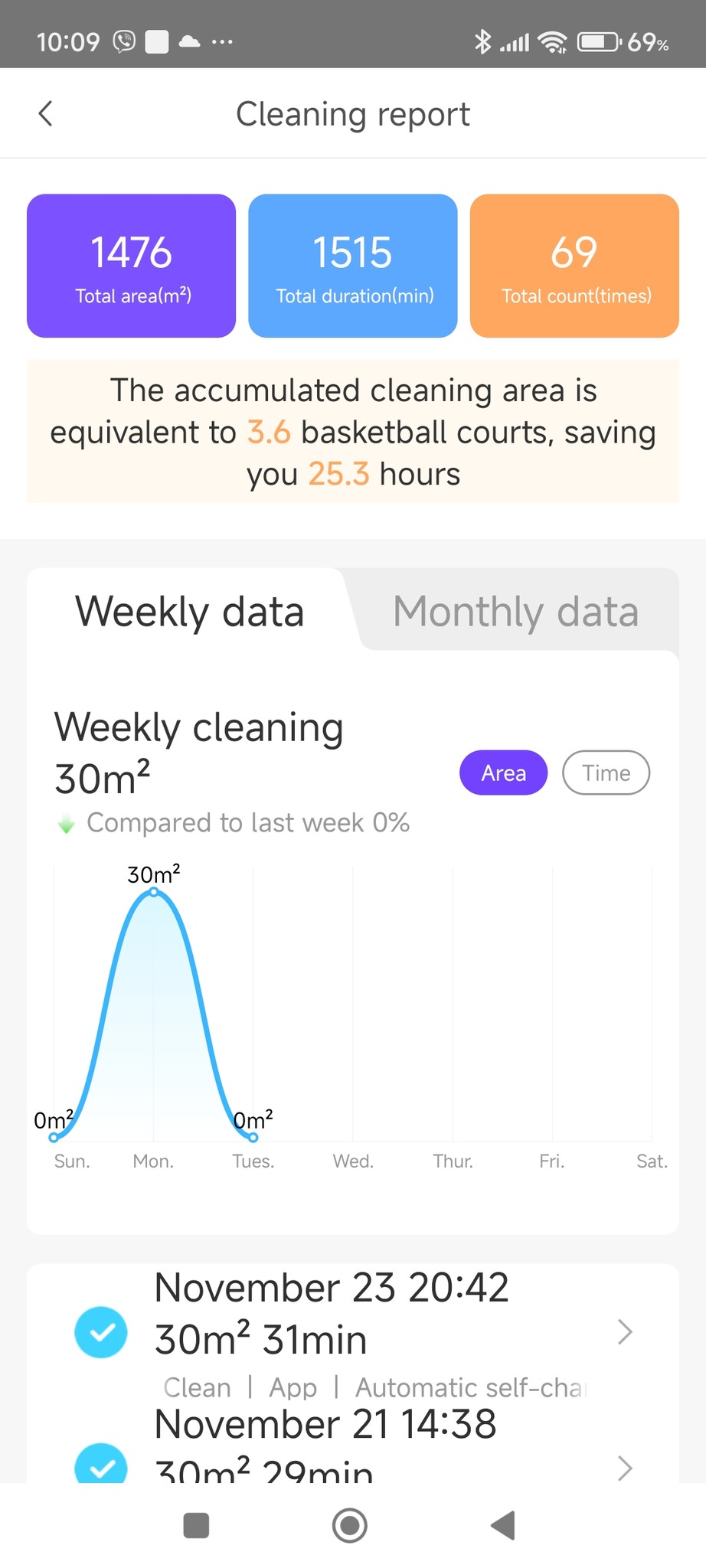Switch to the Monthly data tab
Image resolution: width=706 pixels, height=1568 pixels.
[515, 612]
